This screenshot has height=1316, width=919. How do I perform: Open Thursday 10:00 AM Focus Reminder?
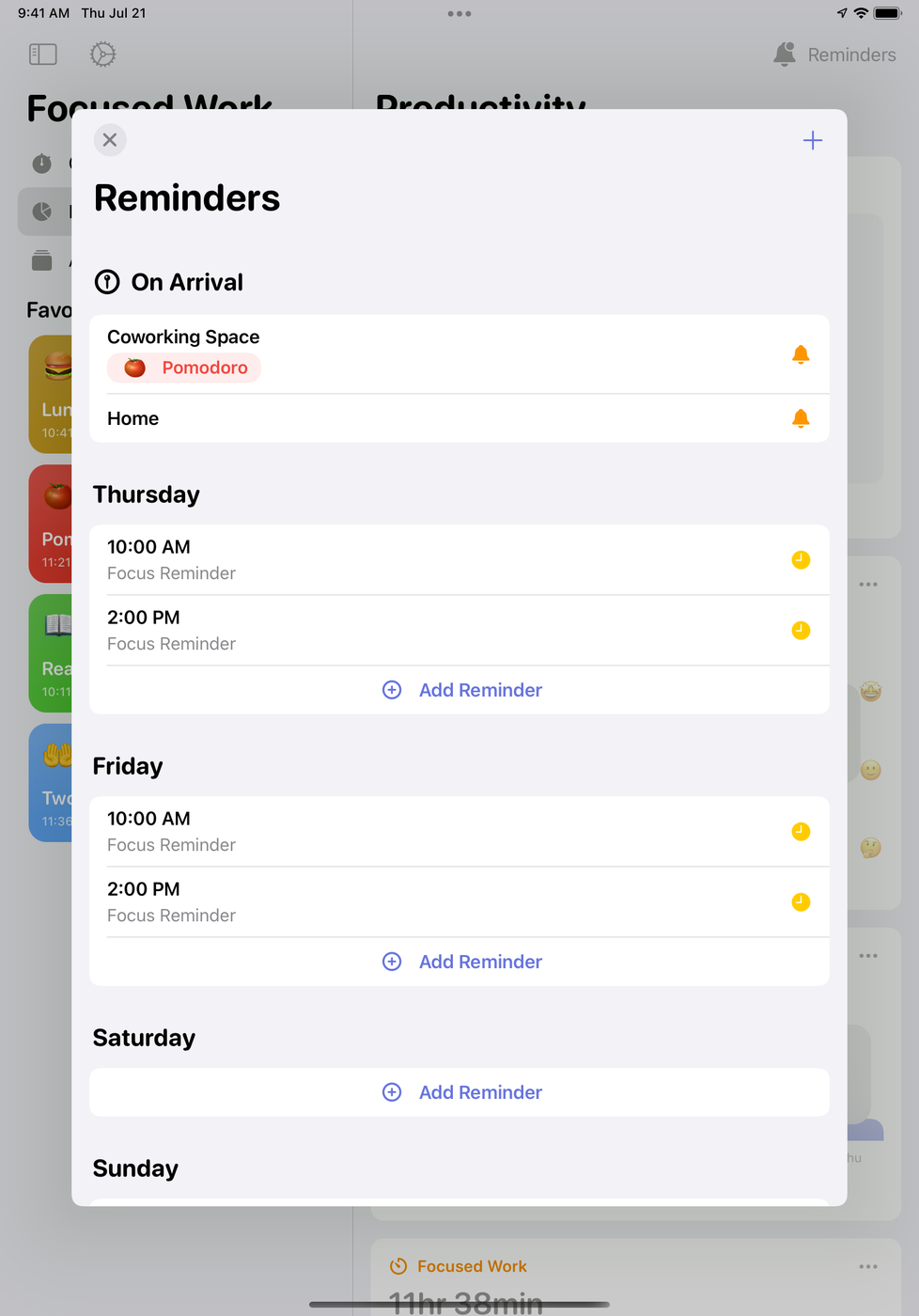click(x=459, y=559)
